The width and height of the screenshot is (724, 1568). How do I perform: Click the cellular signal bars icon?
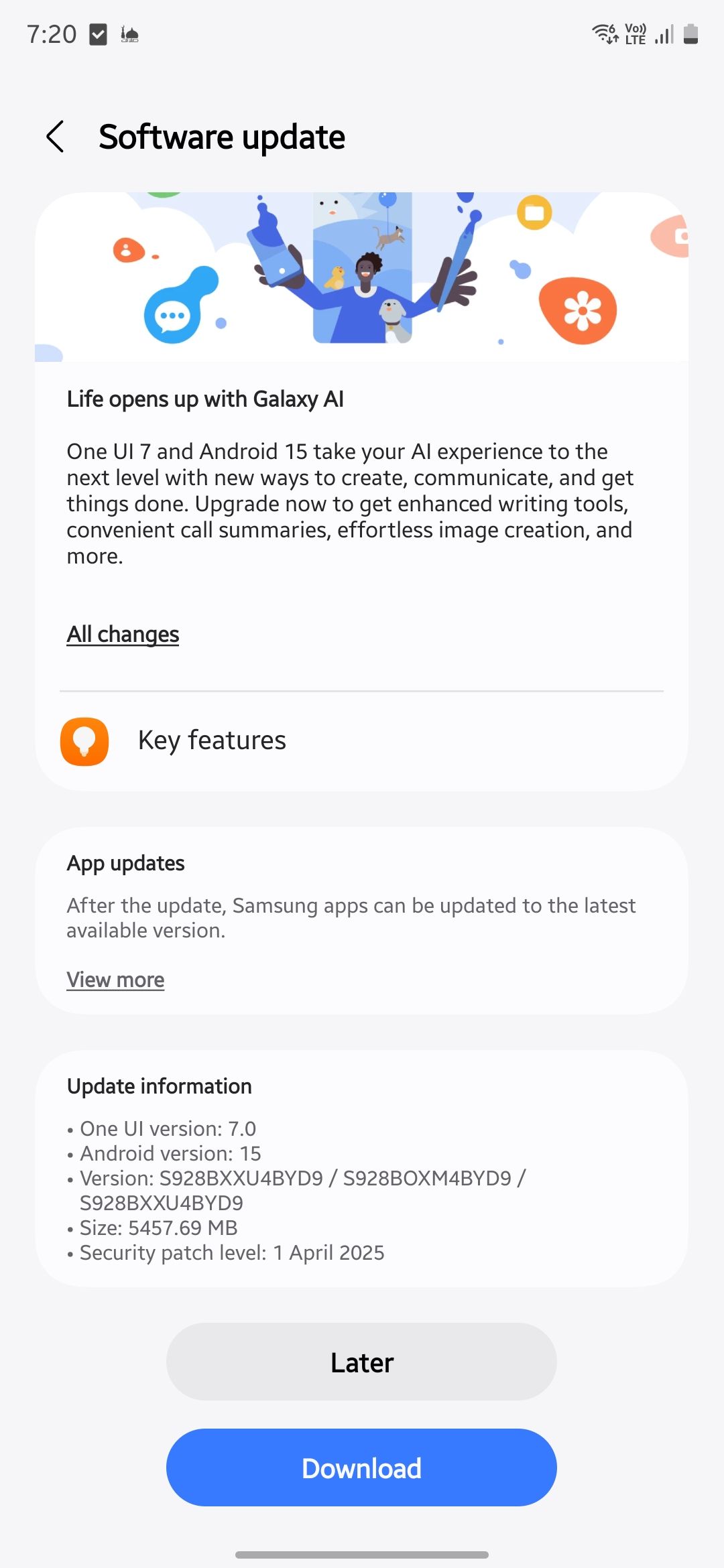[662, 35]
